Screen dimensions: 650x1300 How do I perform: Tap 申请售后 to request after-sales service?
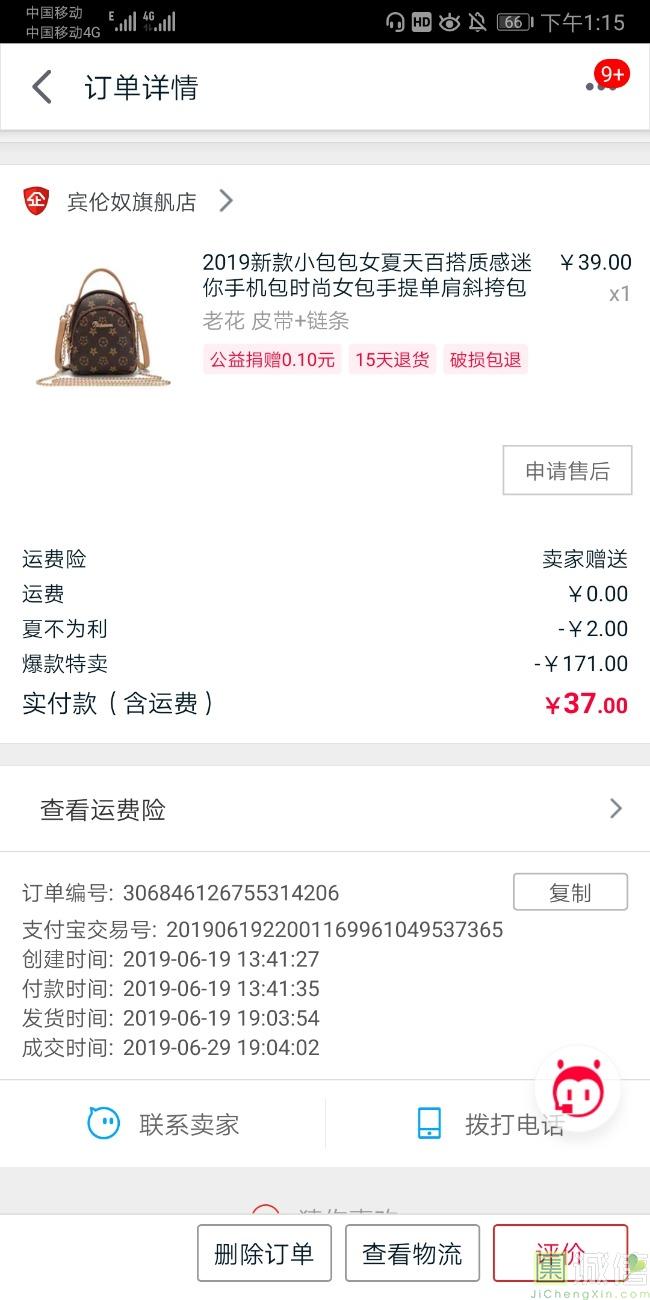[x=567, y=471]
